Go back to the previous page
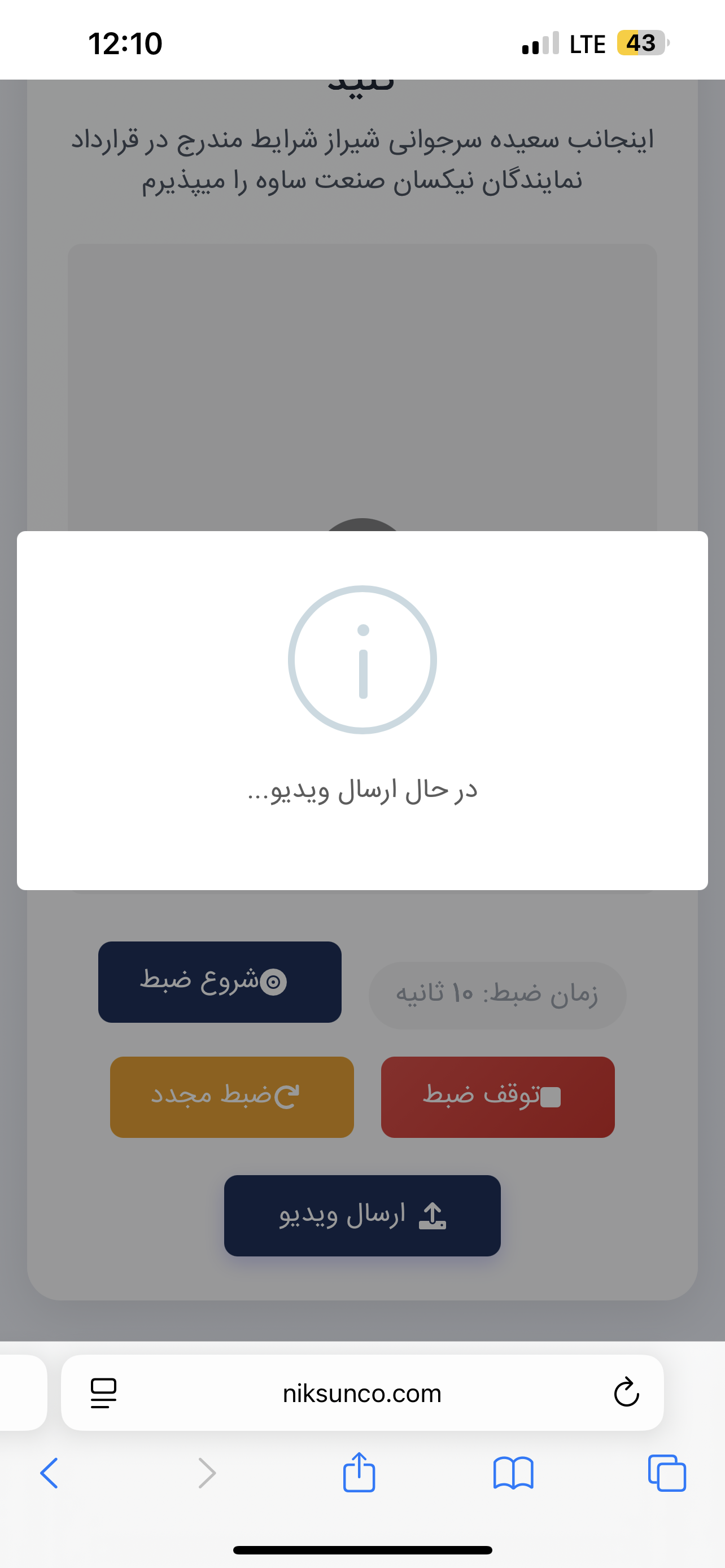Screen dimensions: 725x1568 [49, 1473]
